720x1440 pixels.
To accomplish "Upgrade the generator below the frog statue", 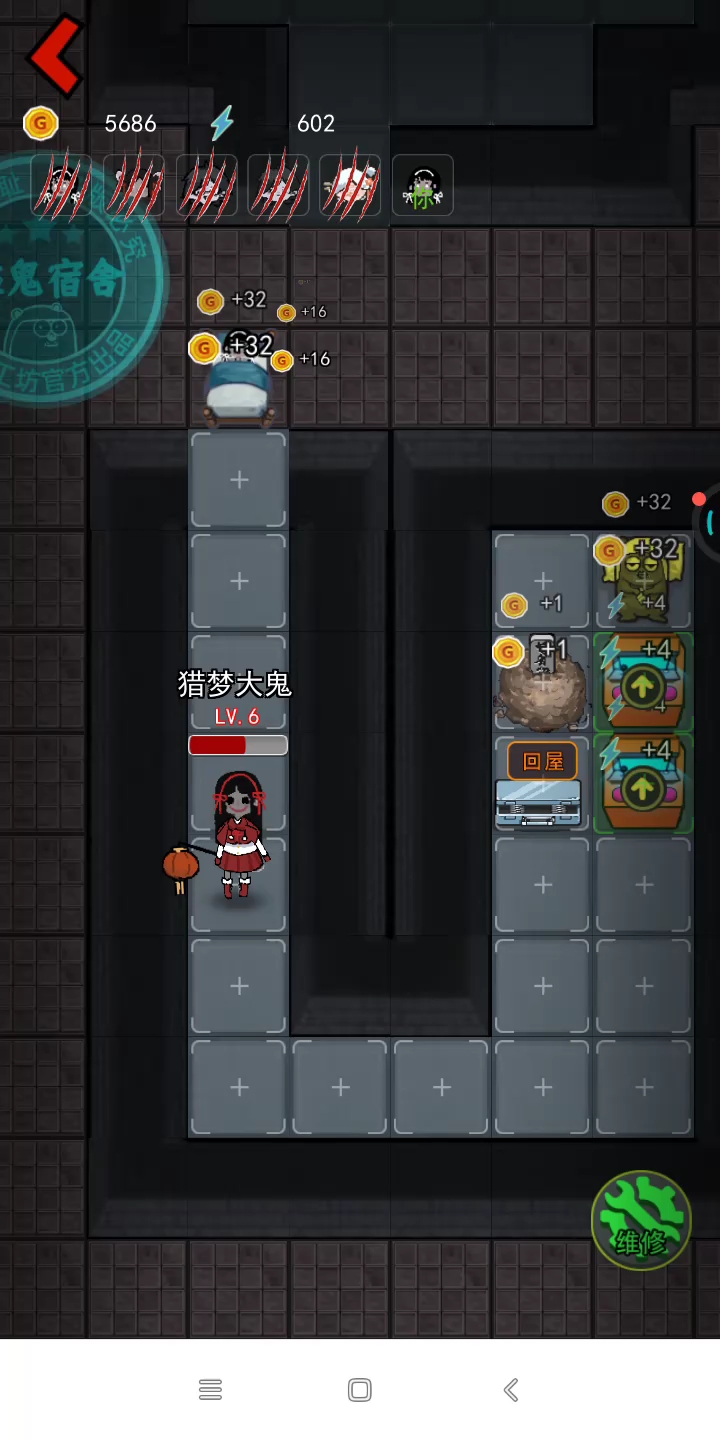I will (642, 684).
